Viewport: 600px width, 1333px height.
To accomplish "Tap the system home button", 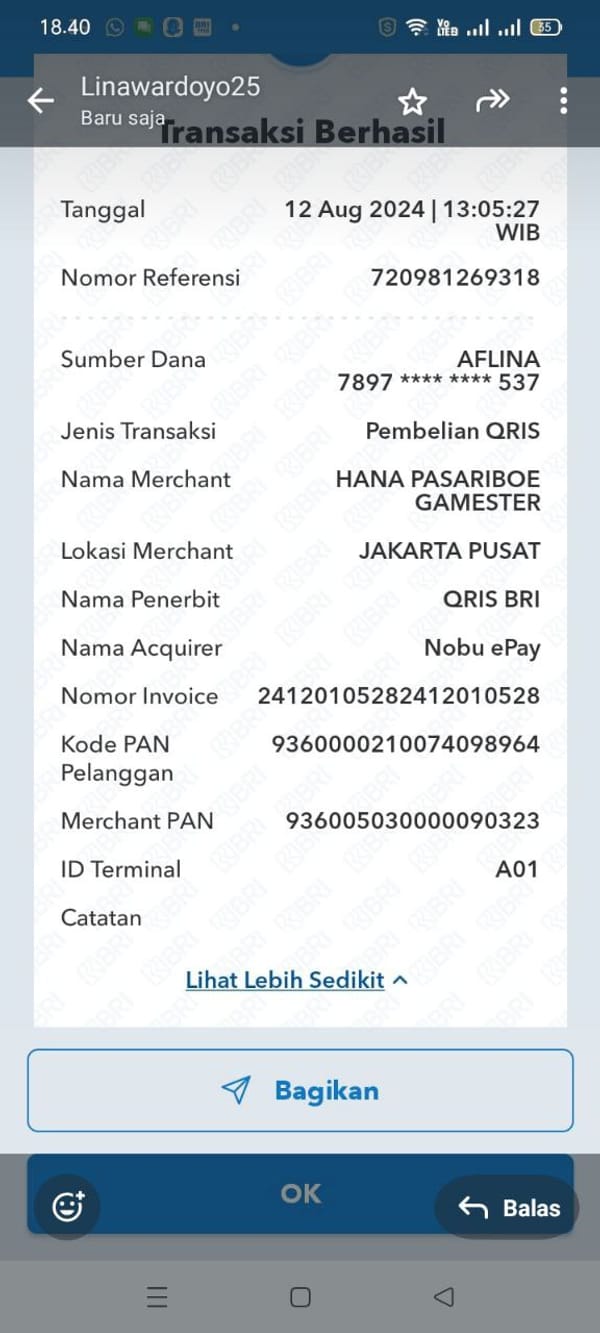I will pos(300,1297).
